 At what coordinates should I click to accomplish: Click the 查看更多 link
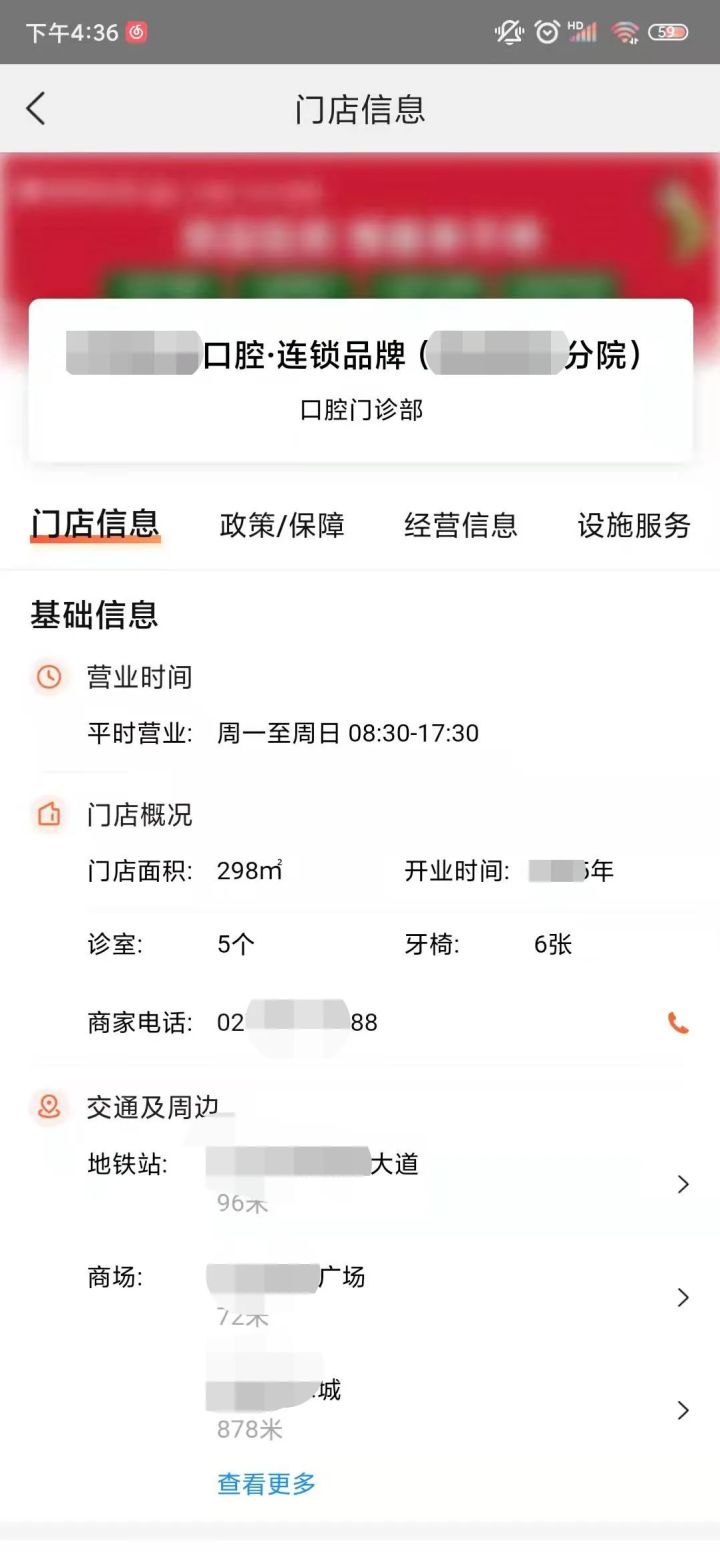[x=265, y=1486]
